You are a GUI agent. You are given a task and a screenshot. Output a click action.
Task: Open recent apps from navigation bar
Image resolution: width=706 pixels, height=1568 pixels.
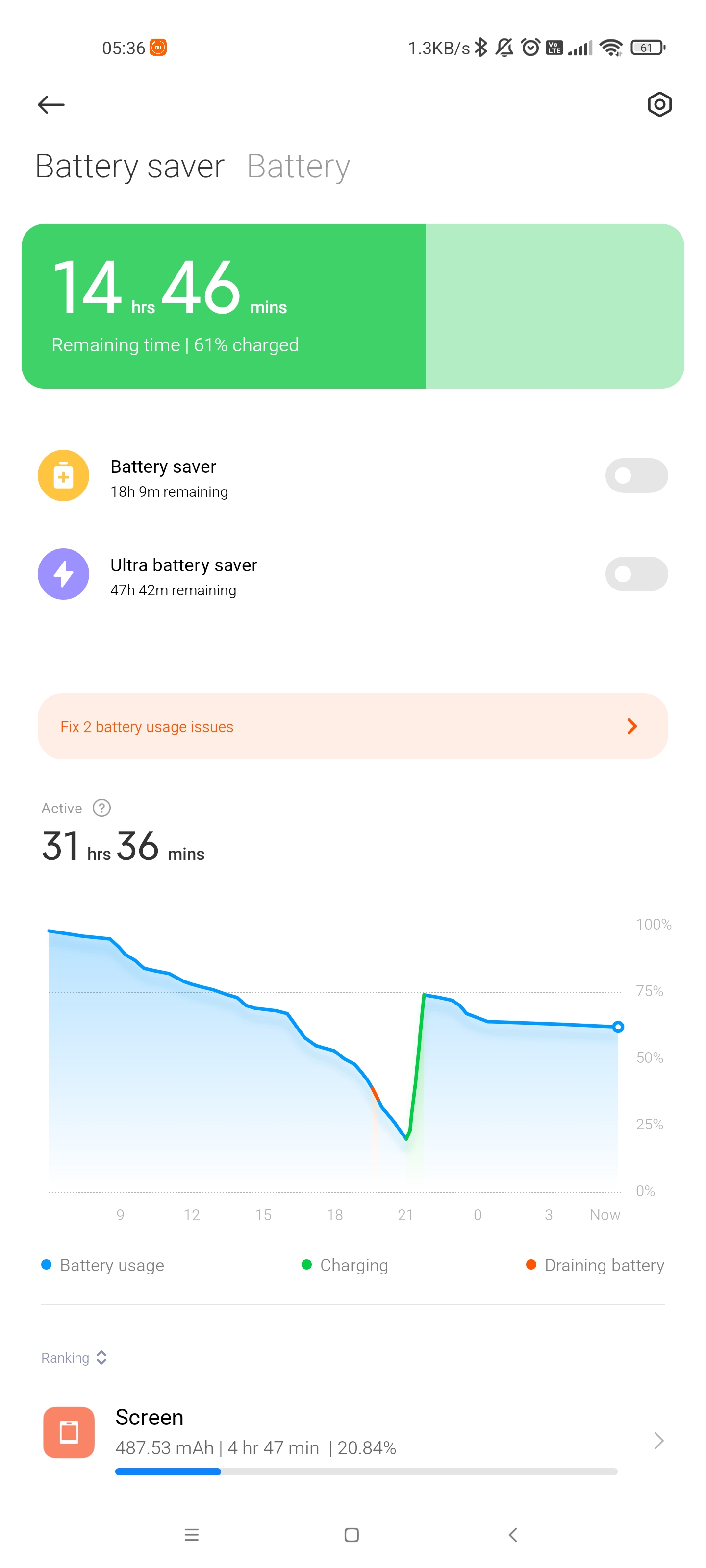(x=191, y=1535)
